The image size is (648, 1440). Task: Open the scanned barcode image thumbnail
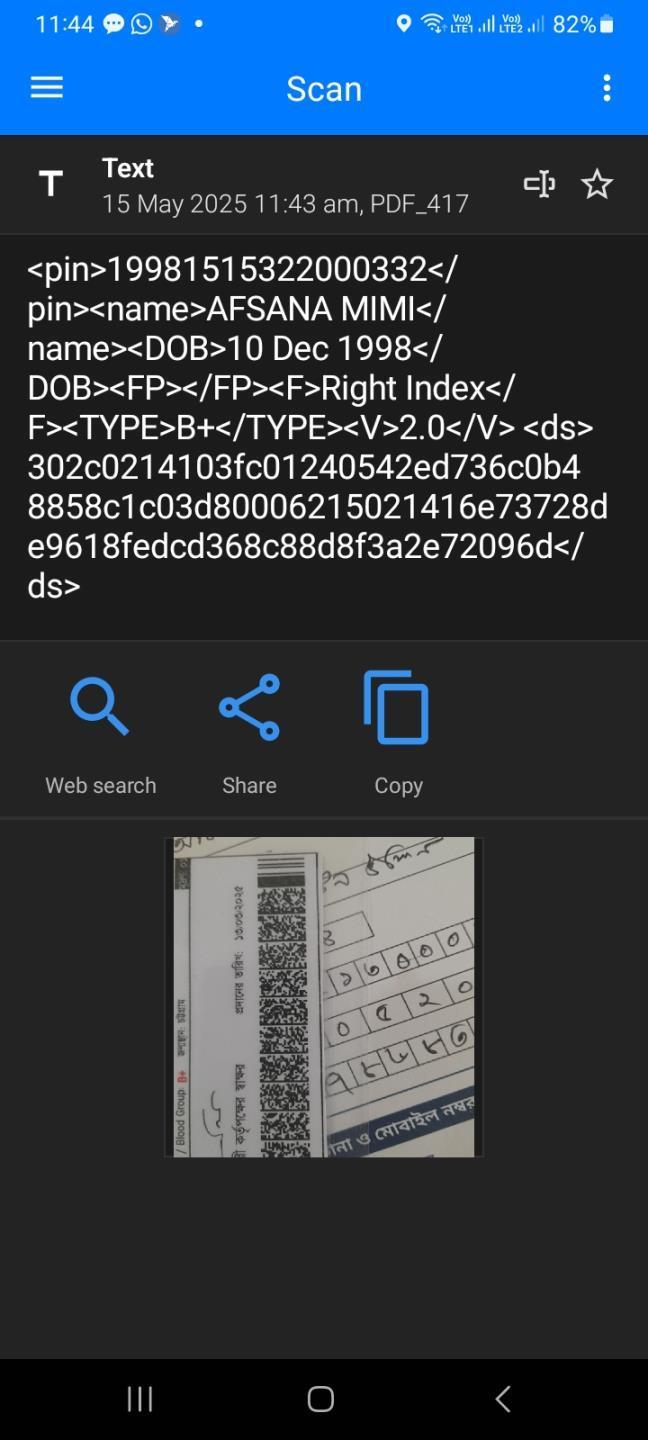pyautogui.click(x=324, y=997)
